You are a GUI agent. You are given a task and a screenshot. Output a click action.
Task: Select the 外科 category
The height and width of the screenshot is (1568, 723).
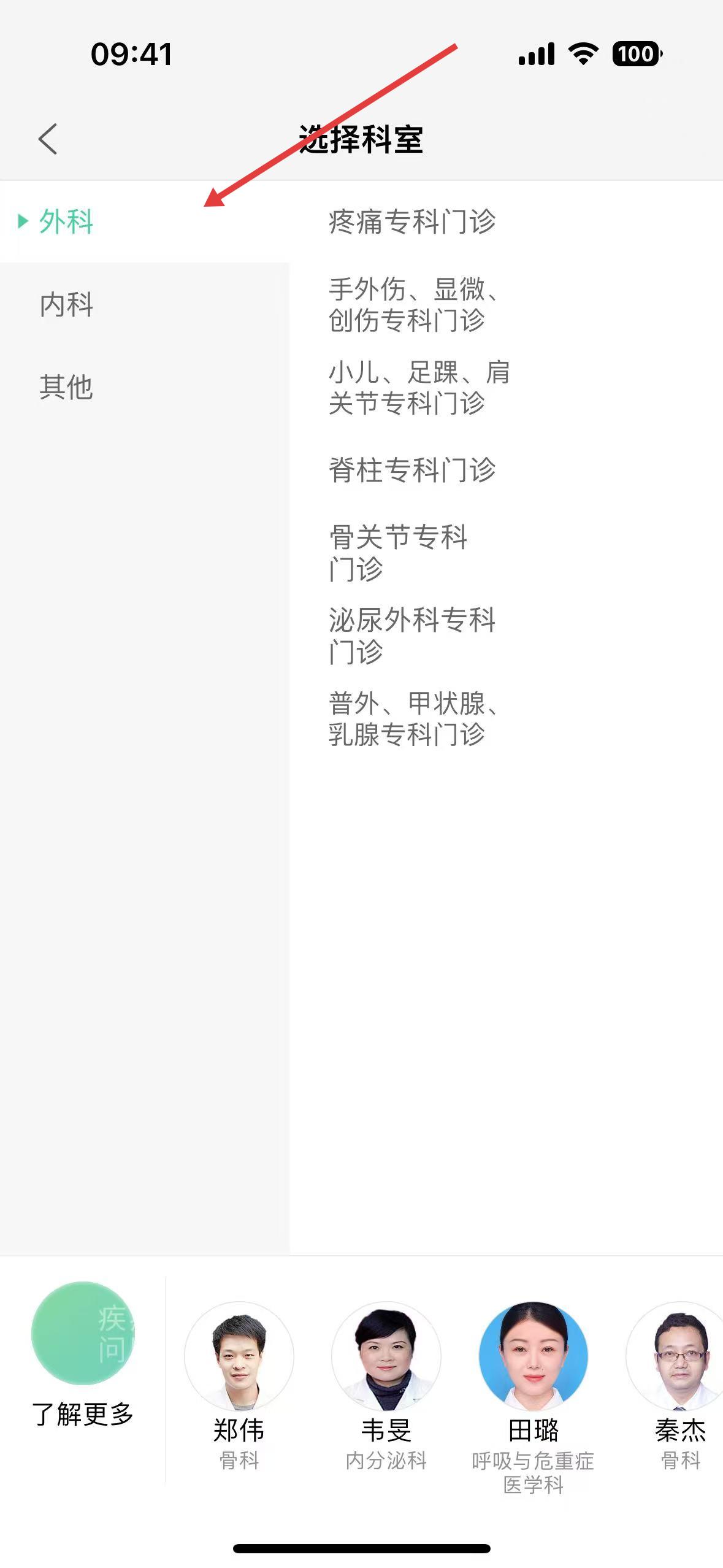pyautogui.click(x=66, y=221)
